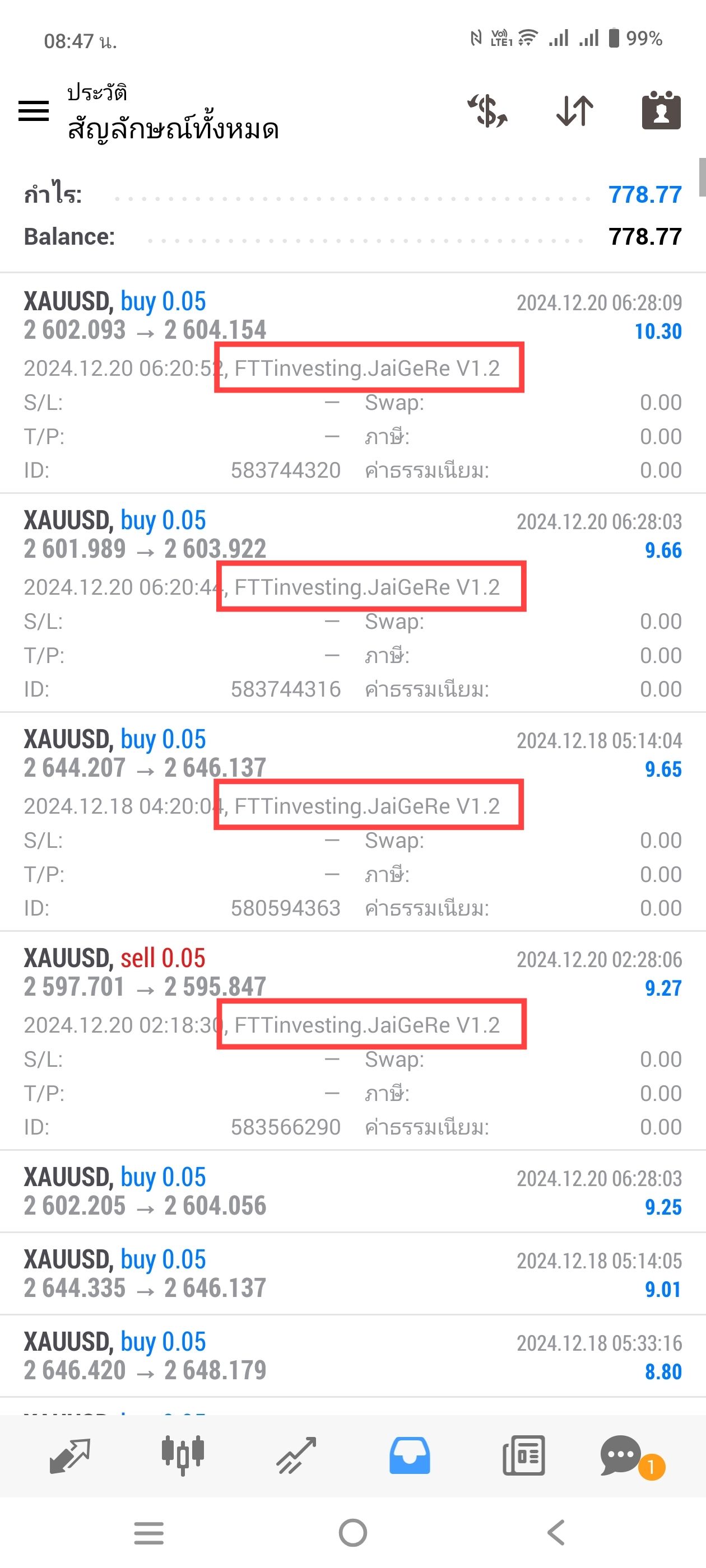Tap the dollar symbol filter icon

(487, 111)
